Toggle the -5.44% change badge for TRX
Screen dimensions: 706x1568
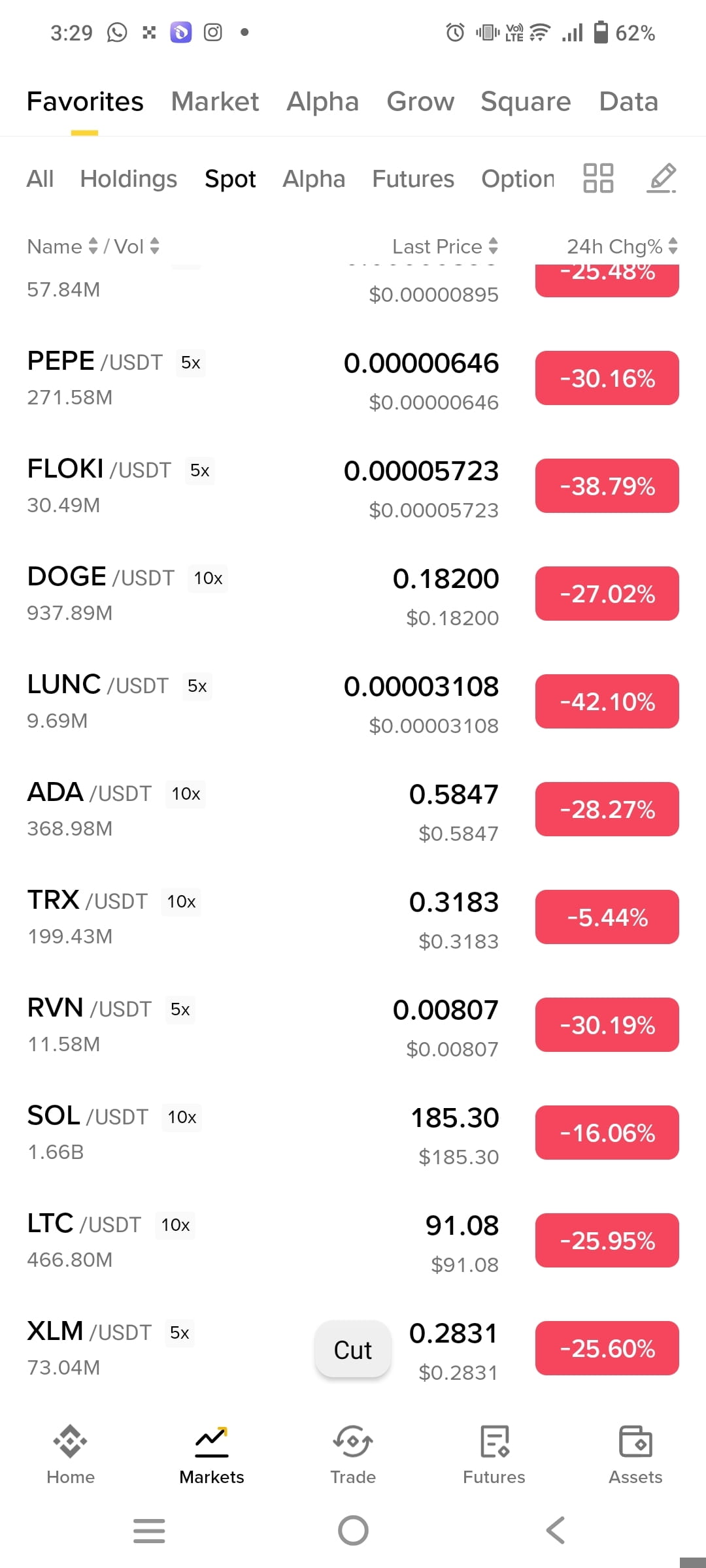point(607,917)
